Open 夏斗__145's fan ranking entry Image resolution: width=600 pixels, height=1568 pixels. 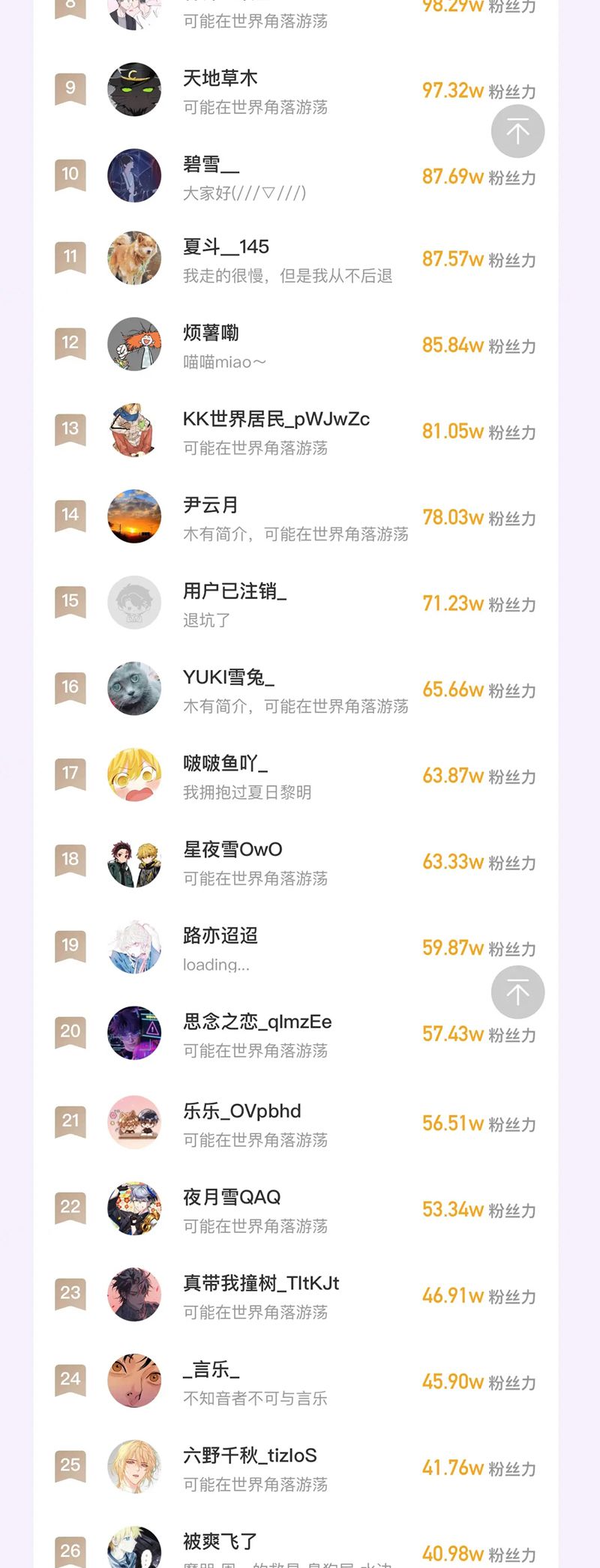click(x=226, y=247)
